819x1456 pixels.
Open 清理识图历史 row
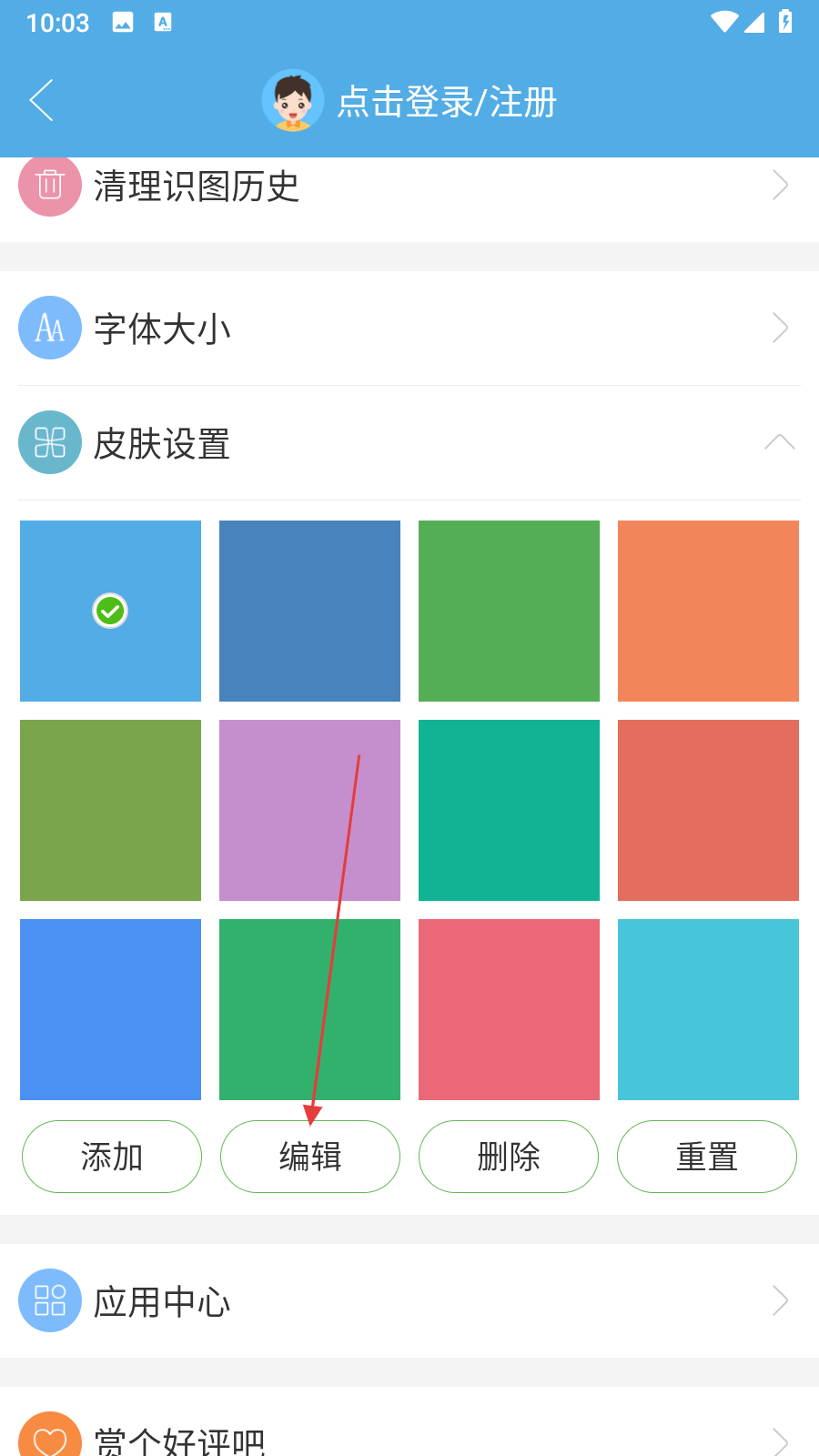coord(409,187)
